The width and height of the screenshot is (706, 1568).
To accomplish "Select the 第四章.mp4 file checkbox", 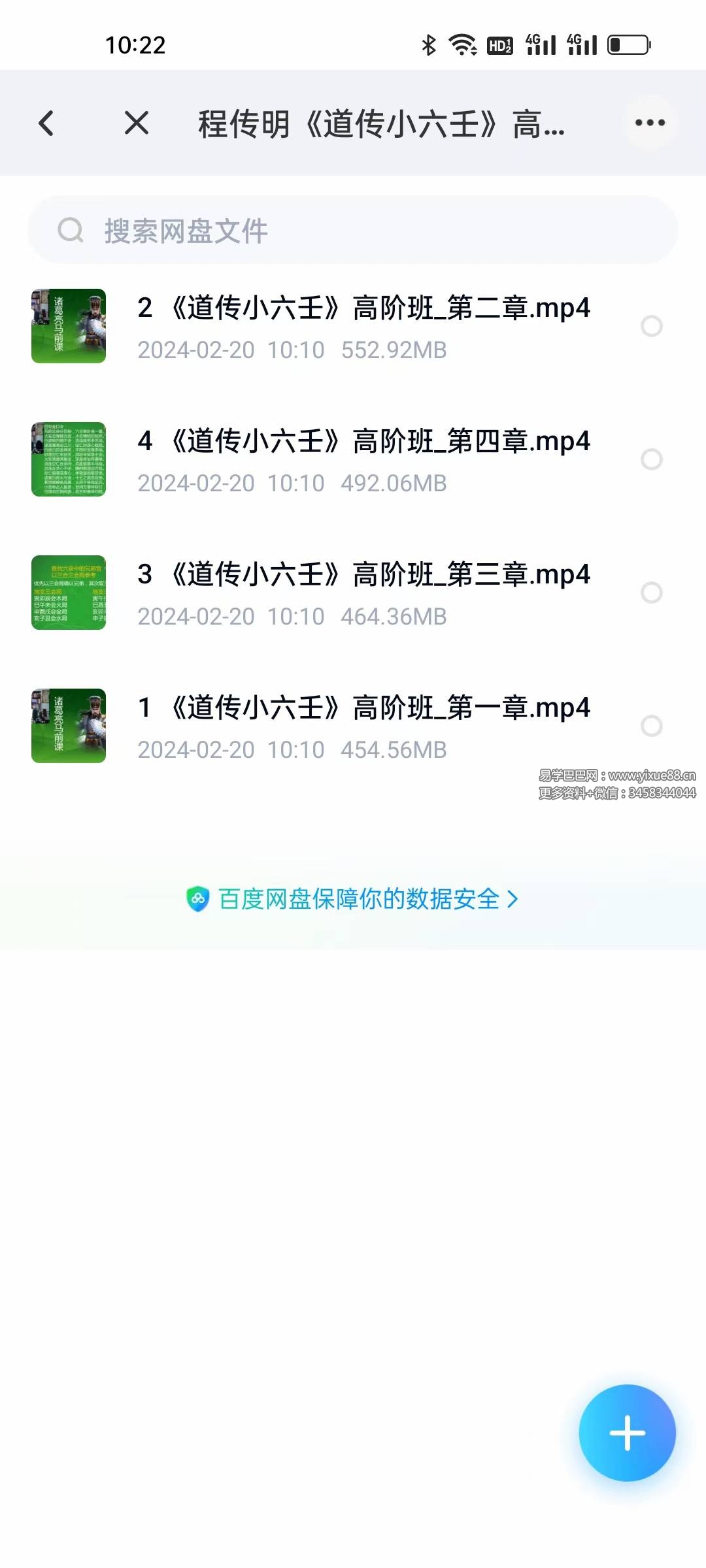I will point(652,459).
